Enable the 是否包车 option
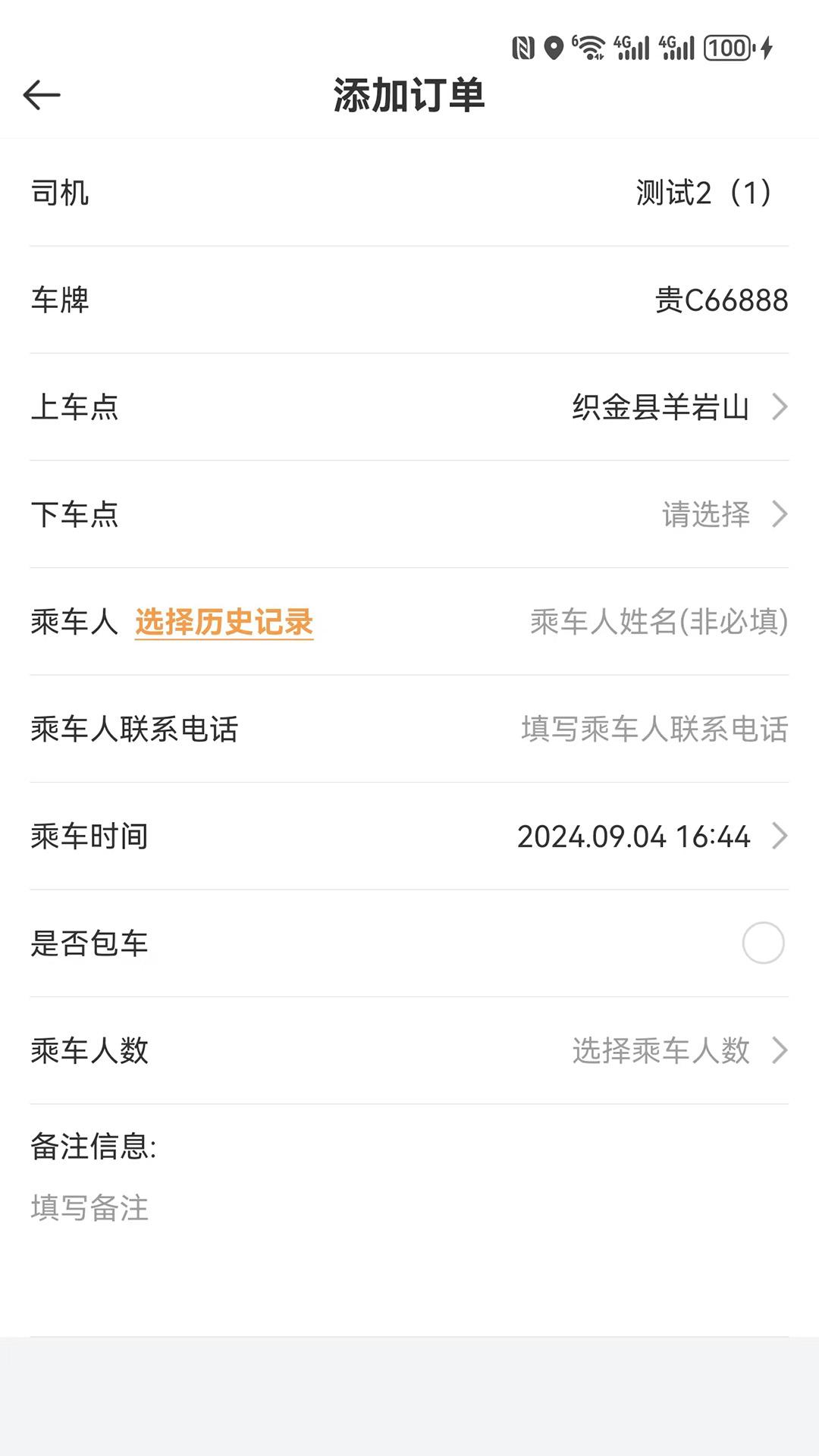This screenshot has height=1456, width=819. coord(764,943)
